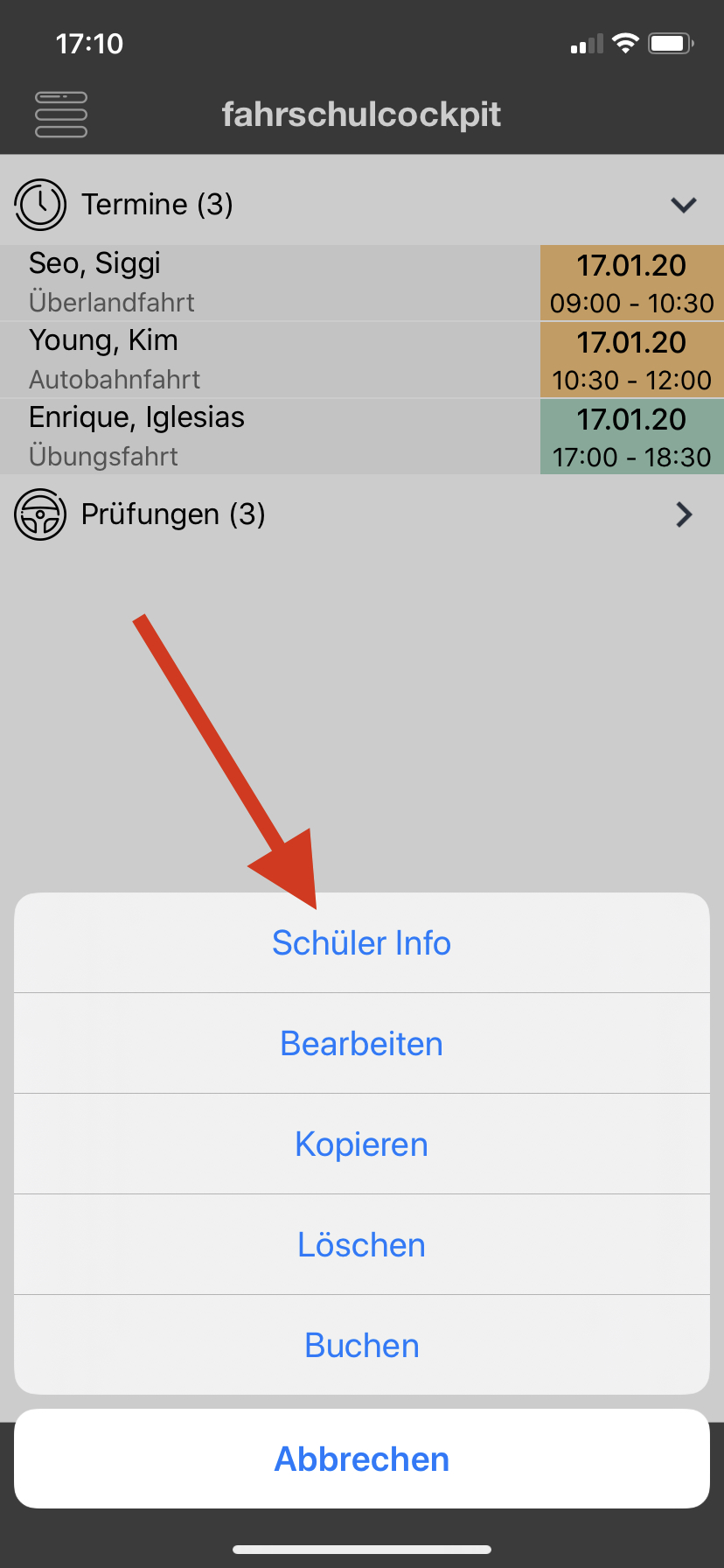
Task: Open Enrique, Iglesias Übungsfahrt appointment
Action: pos(271,437)
